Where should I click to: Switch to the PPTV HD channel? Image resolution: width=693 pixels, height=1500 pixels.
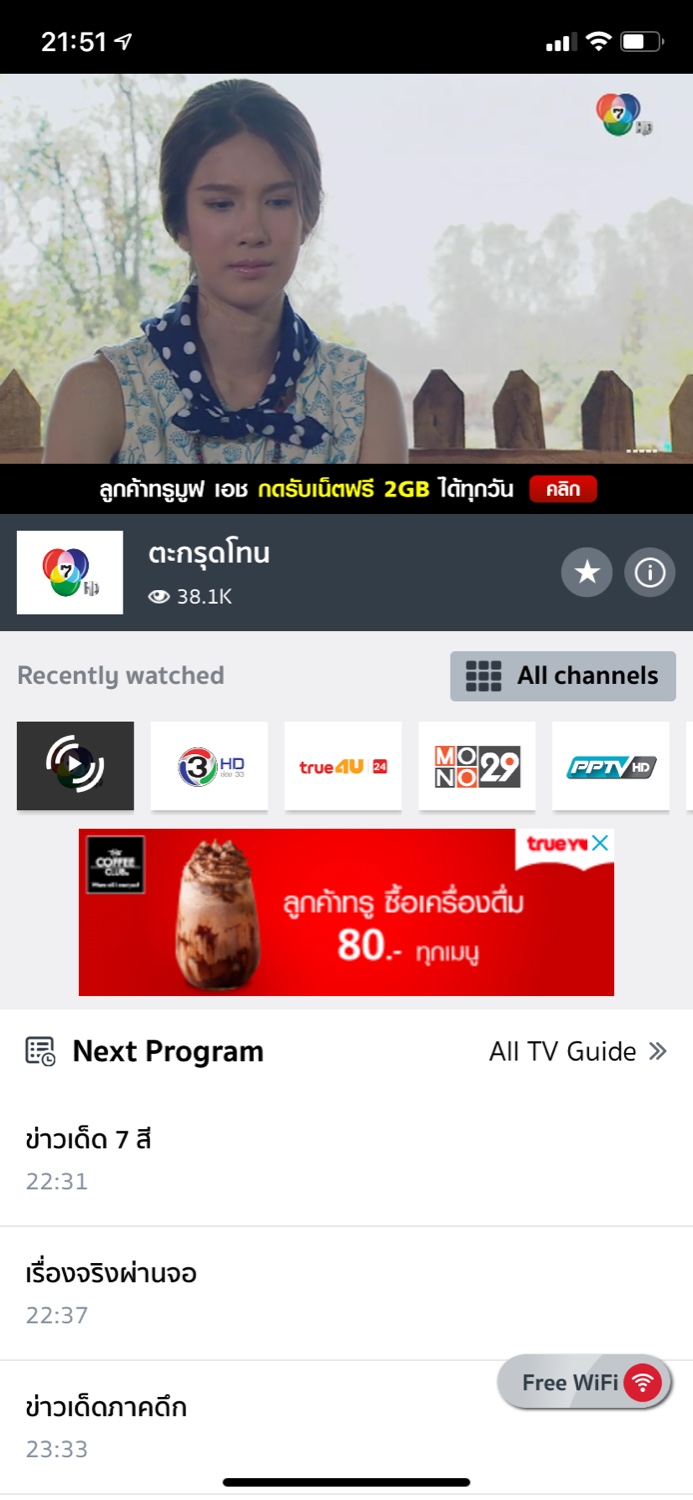(x=610, y=766)
